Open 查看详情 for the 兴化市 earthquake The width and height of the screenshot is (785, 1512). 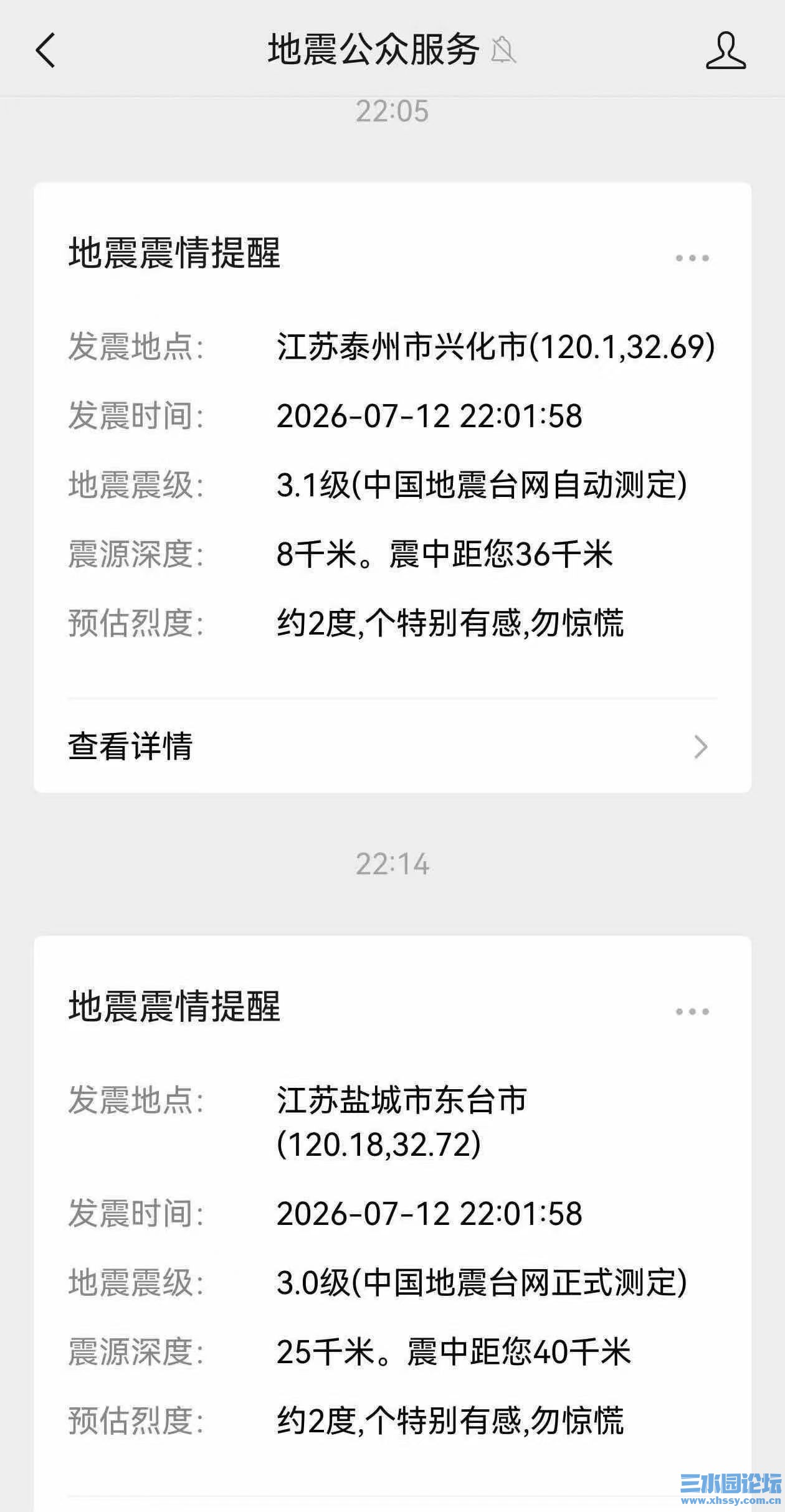392,746
